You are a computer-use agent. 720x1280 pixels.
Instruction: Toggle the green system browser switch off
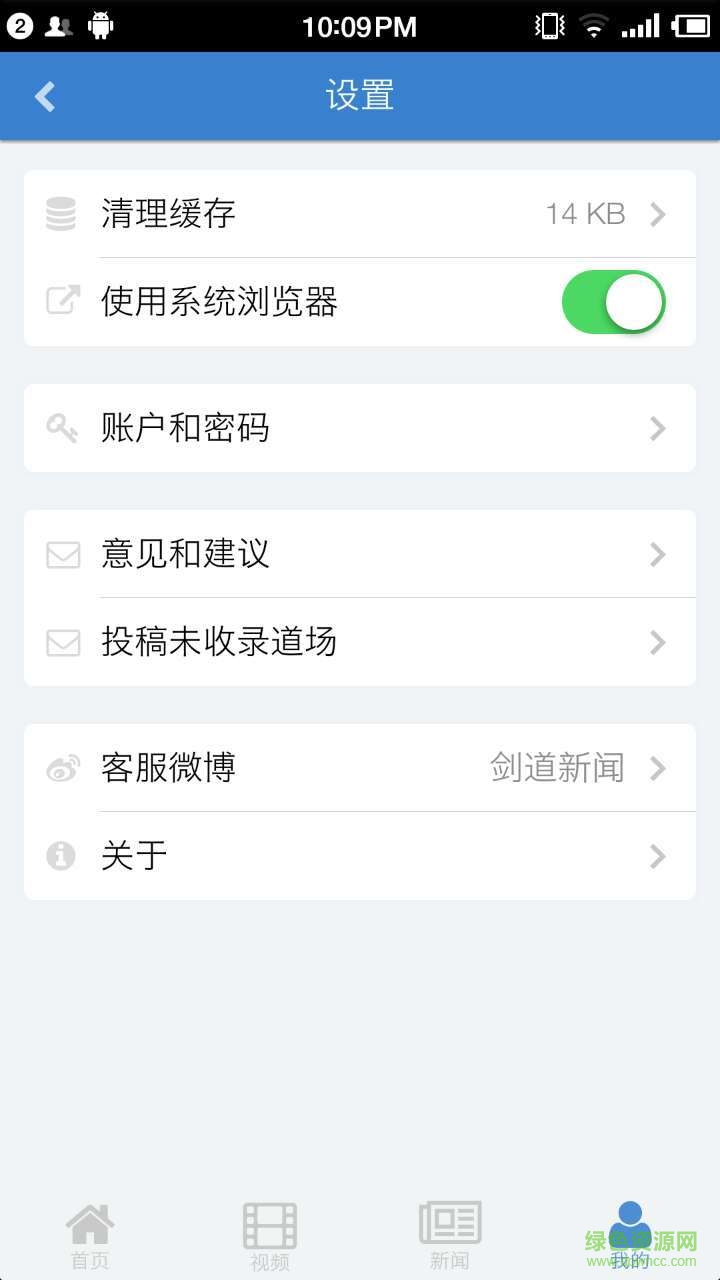[x=613, y=301]
